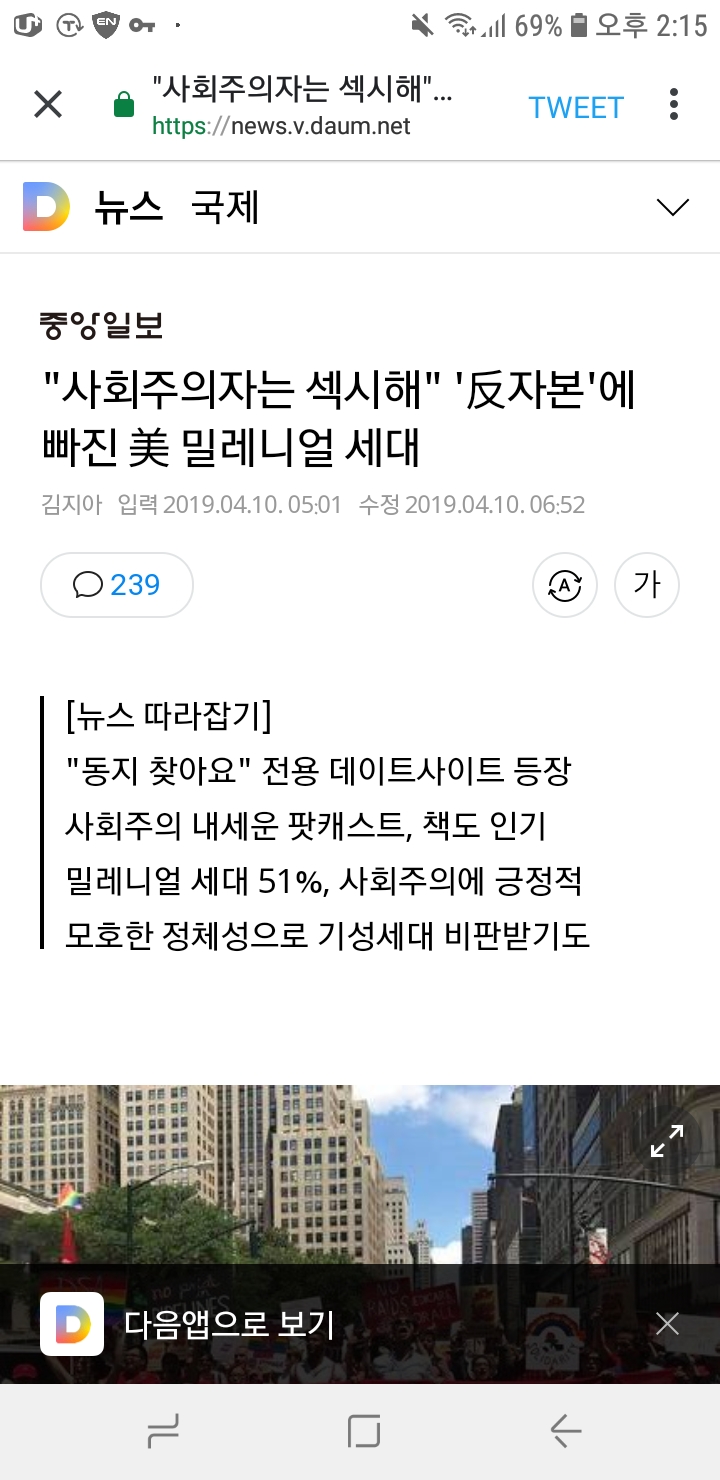This screenshot has height=1480, width=720.
Task: Tap the TWEET button
Action: click(576, 107)
